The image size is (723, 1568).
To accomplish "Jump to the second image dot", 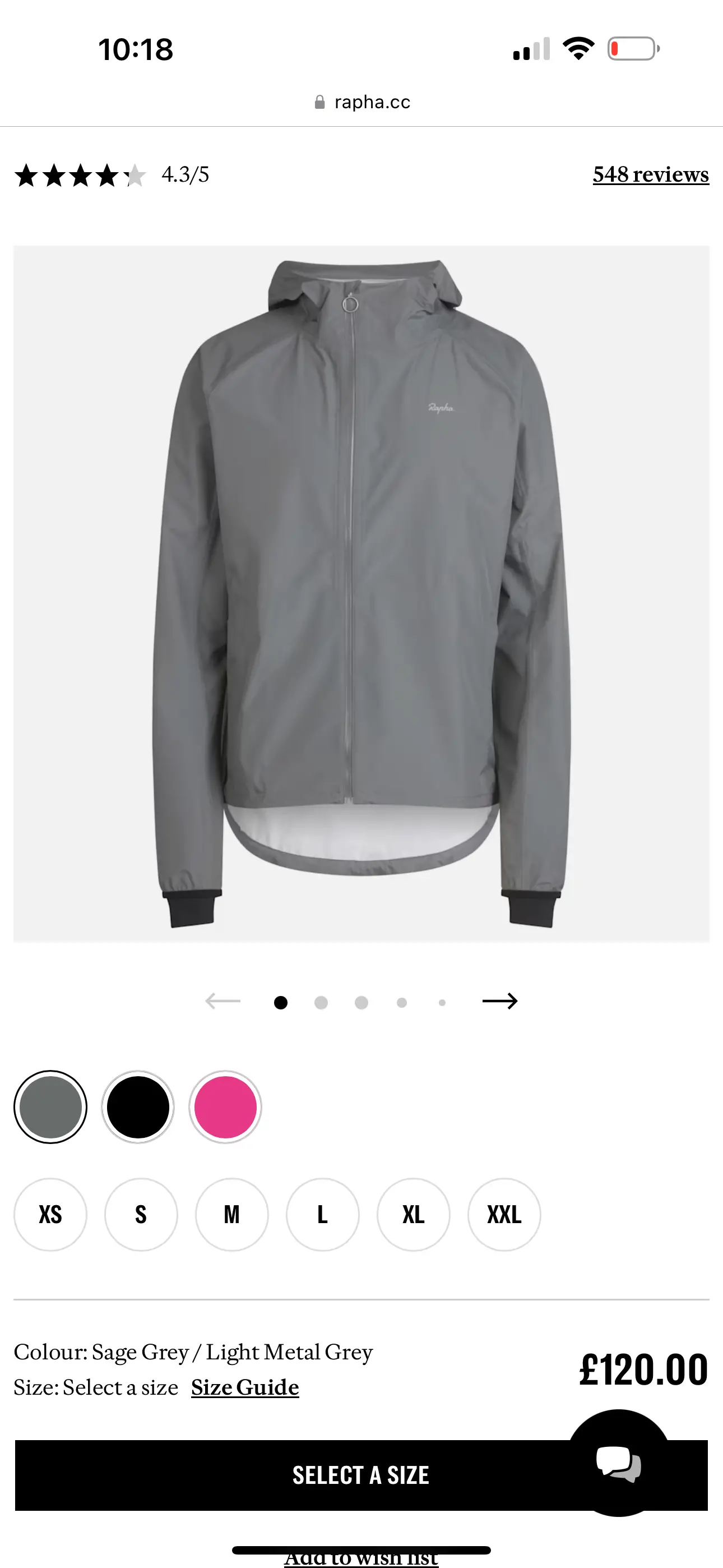I will point(321,1003).
